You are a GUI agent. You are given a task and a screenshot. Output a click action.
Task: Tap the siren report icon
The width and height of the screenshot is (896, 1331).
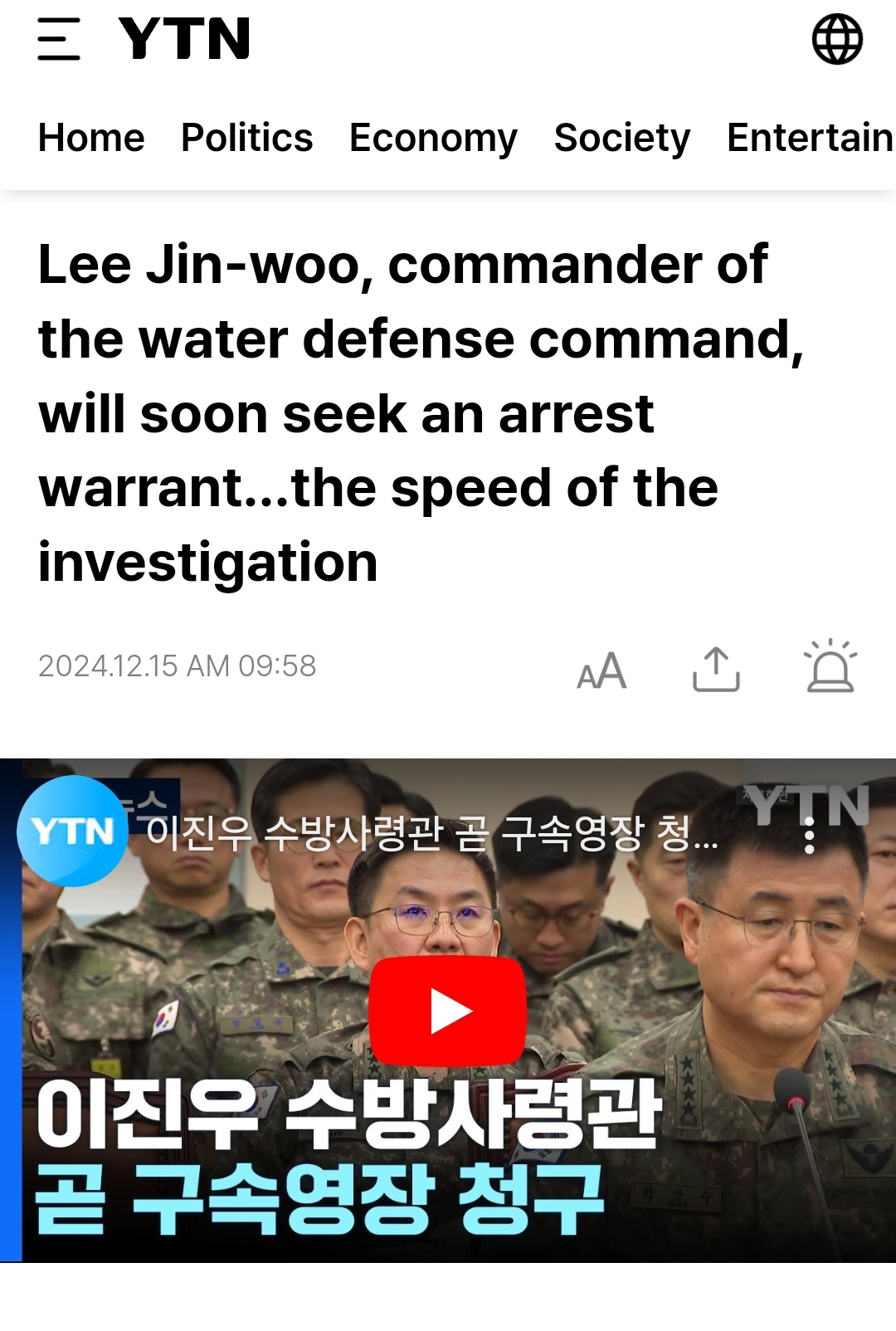point(830,666)
